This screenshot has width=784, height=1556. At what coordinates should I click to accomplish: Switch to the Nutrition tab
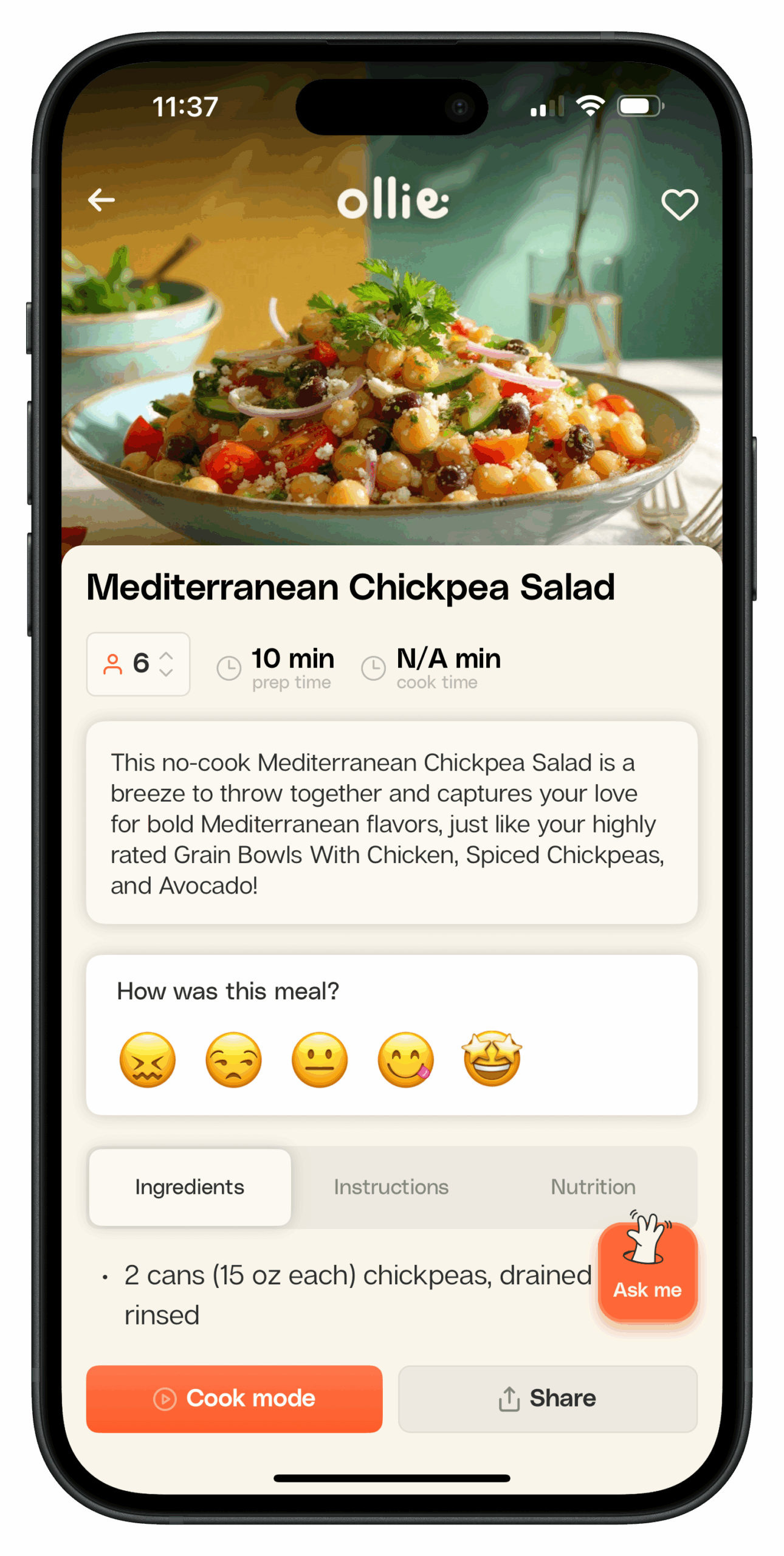[593, 1187]
